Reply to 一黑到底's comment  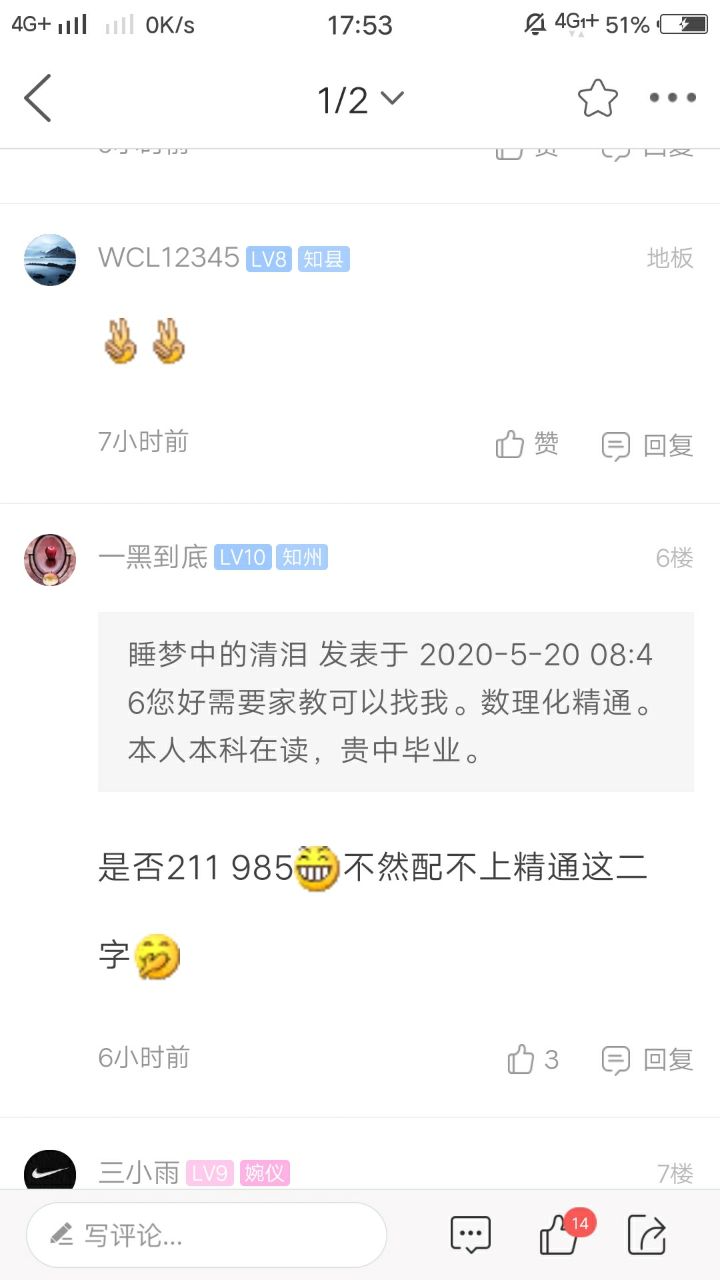647,1059
